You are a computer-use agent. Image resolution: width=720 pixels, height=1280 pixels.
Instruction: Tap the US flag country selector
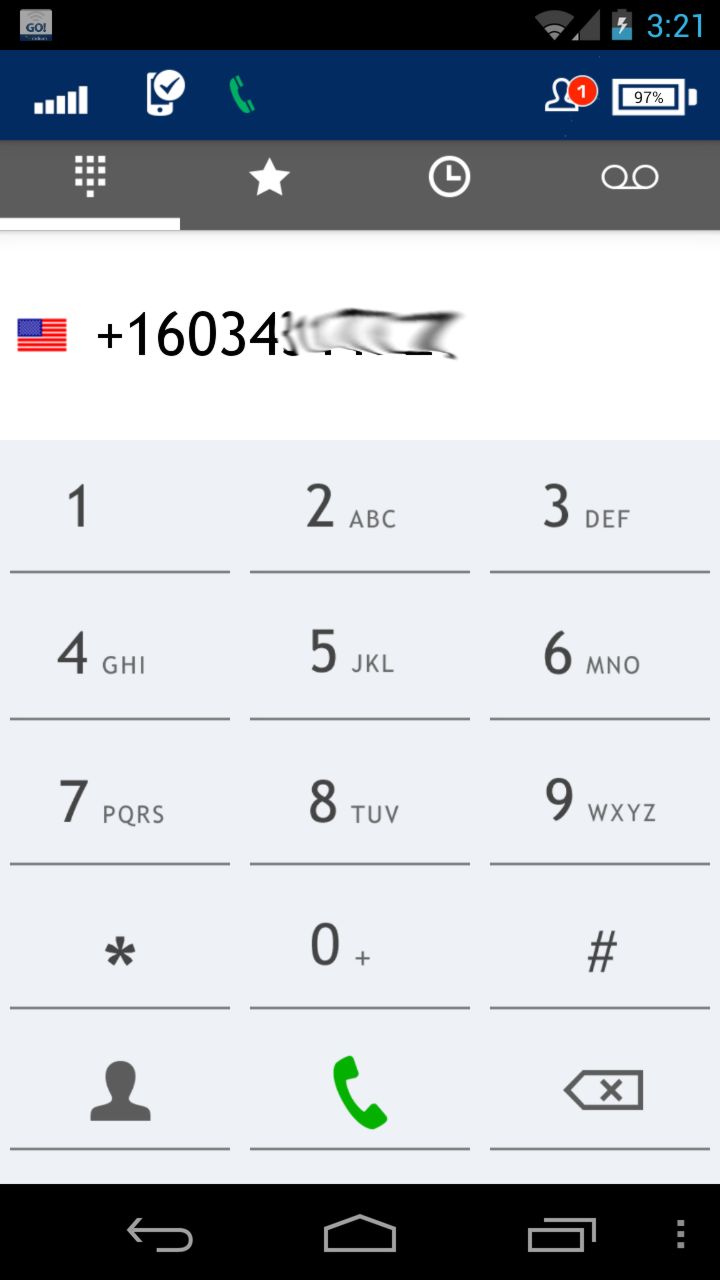coord(42,335)
